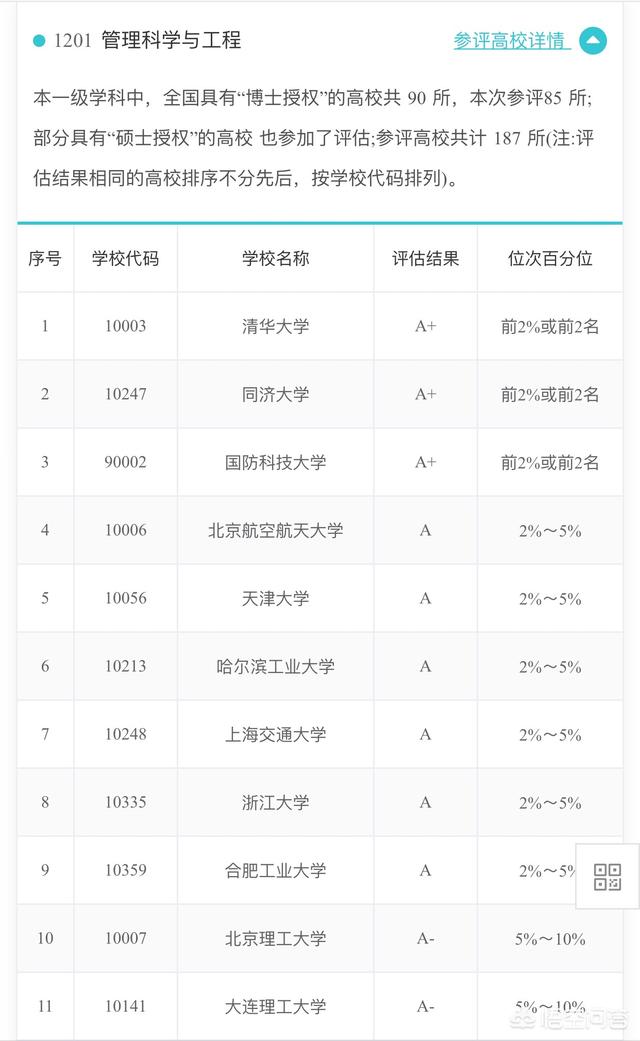Open the floating QR code button

tap(607, 876)
